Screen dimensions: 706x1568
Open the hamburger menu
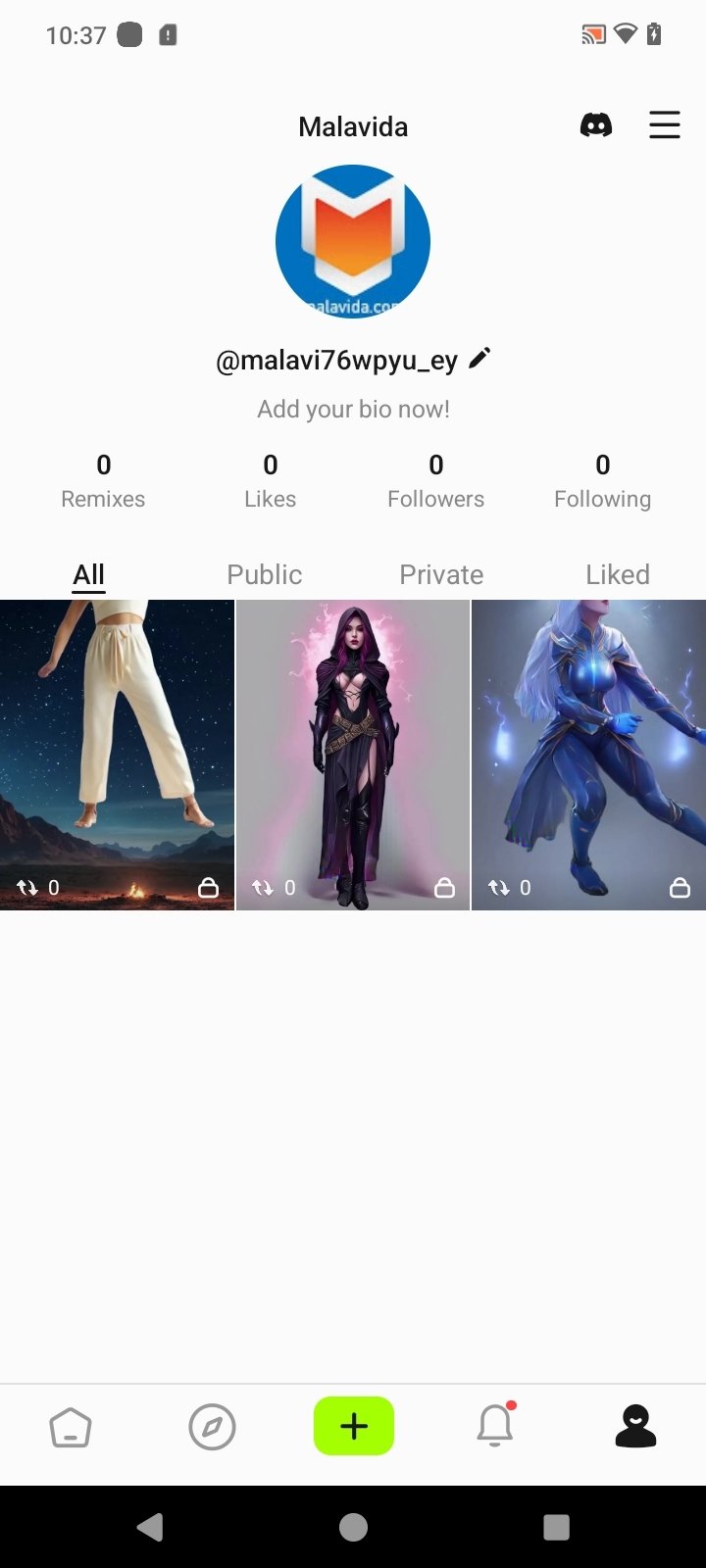tap(664, 125)
